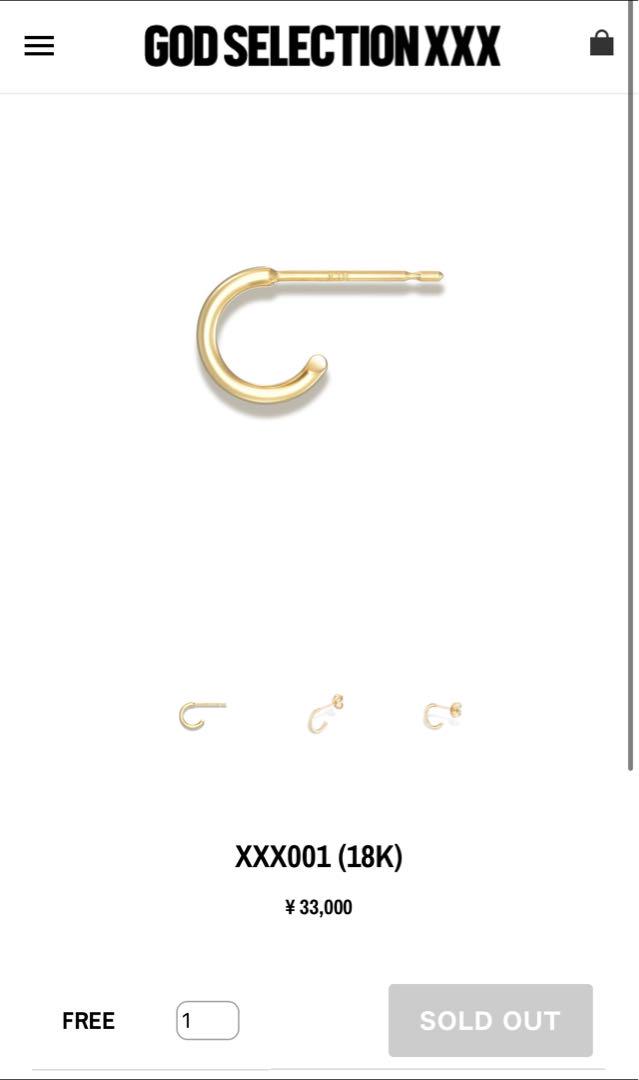
Task: Show the third earring thumbnail
Action: pos(442,716)
